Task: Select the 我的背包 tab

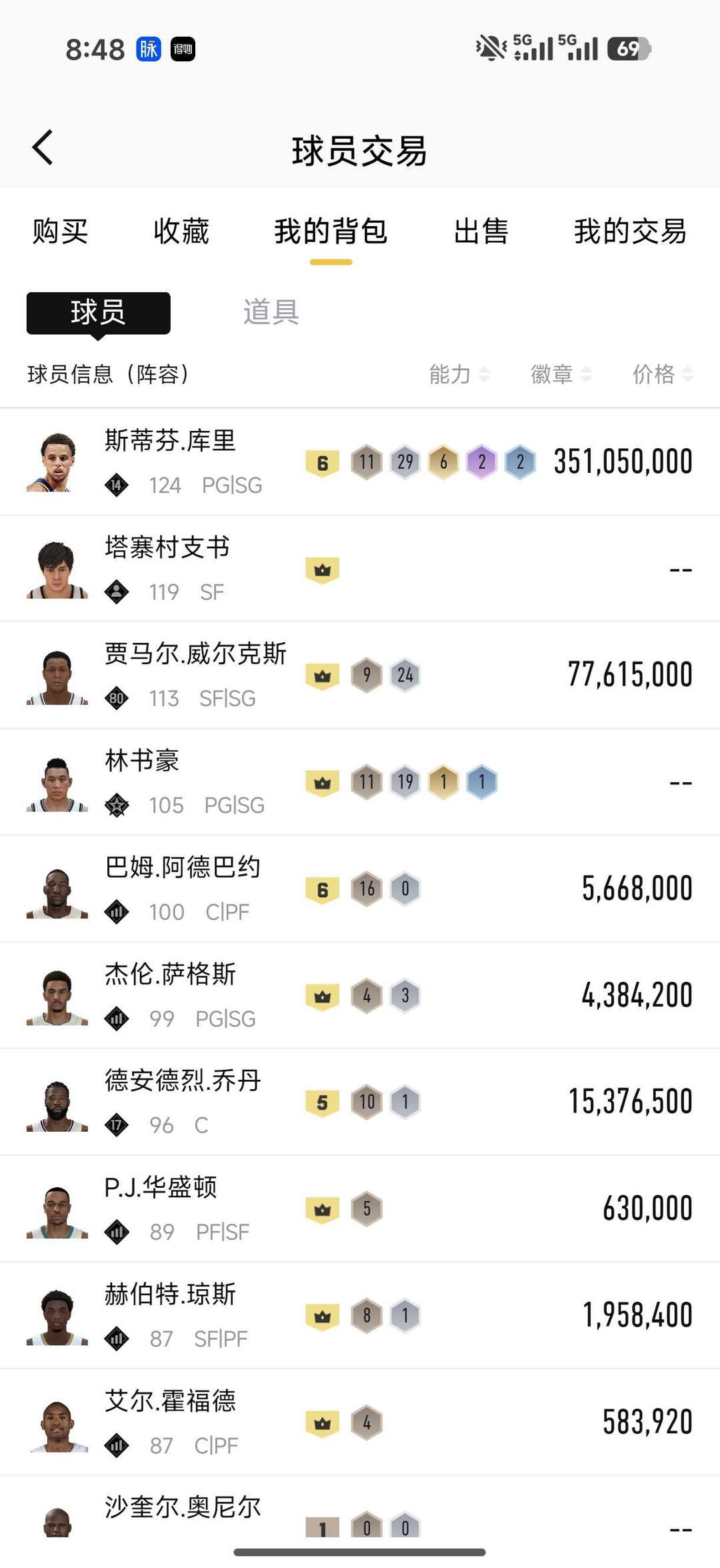Action: click(331, 231)
